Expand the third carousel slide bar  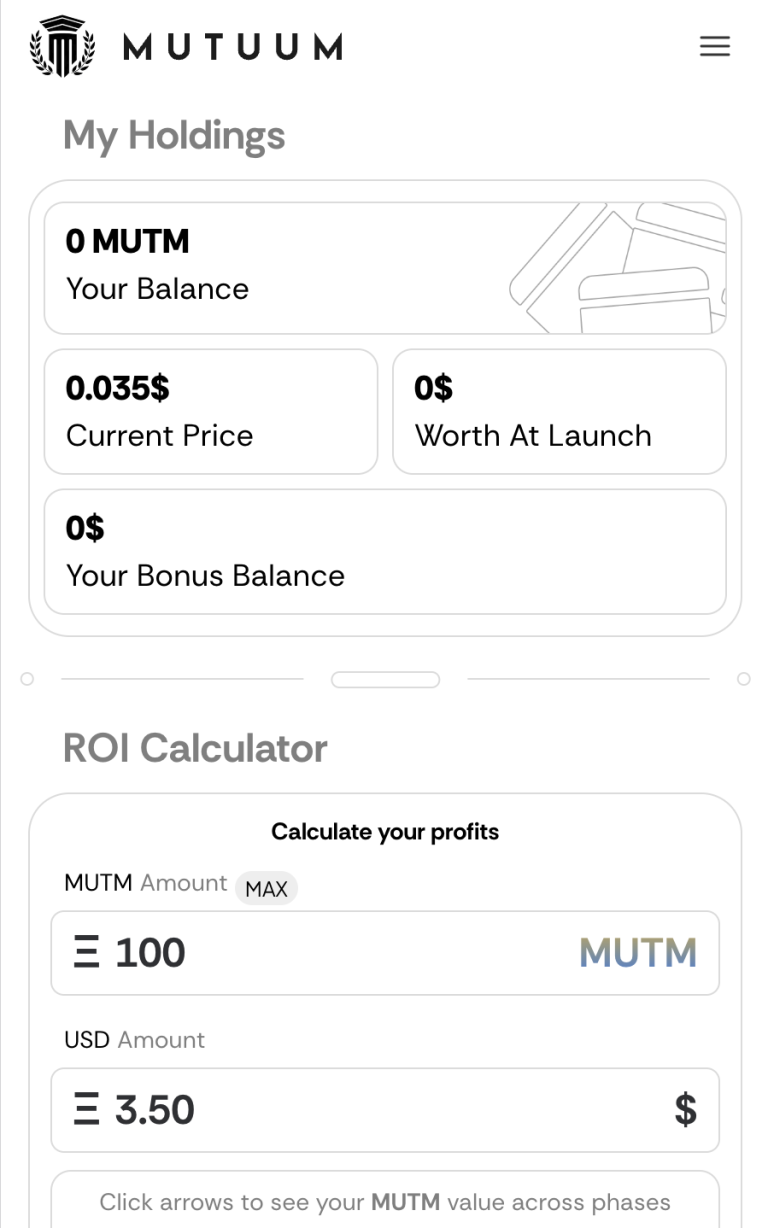[x=588, y=678]
